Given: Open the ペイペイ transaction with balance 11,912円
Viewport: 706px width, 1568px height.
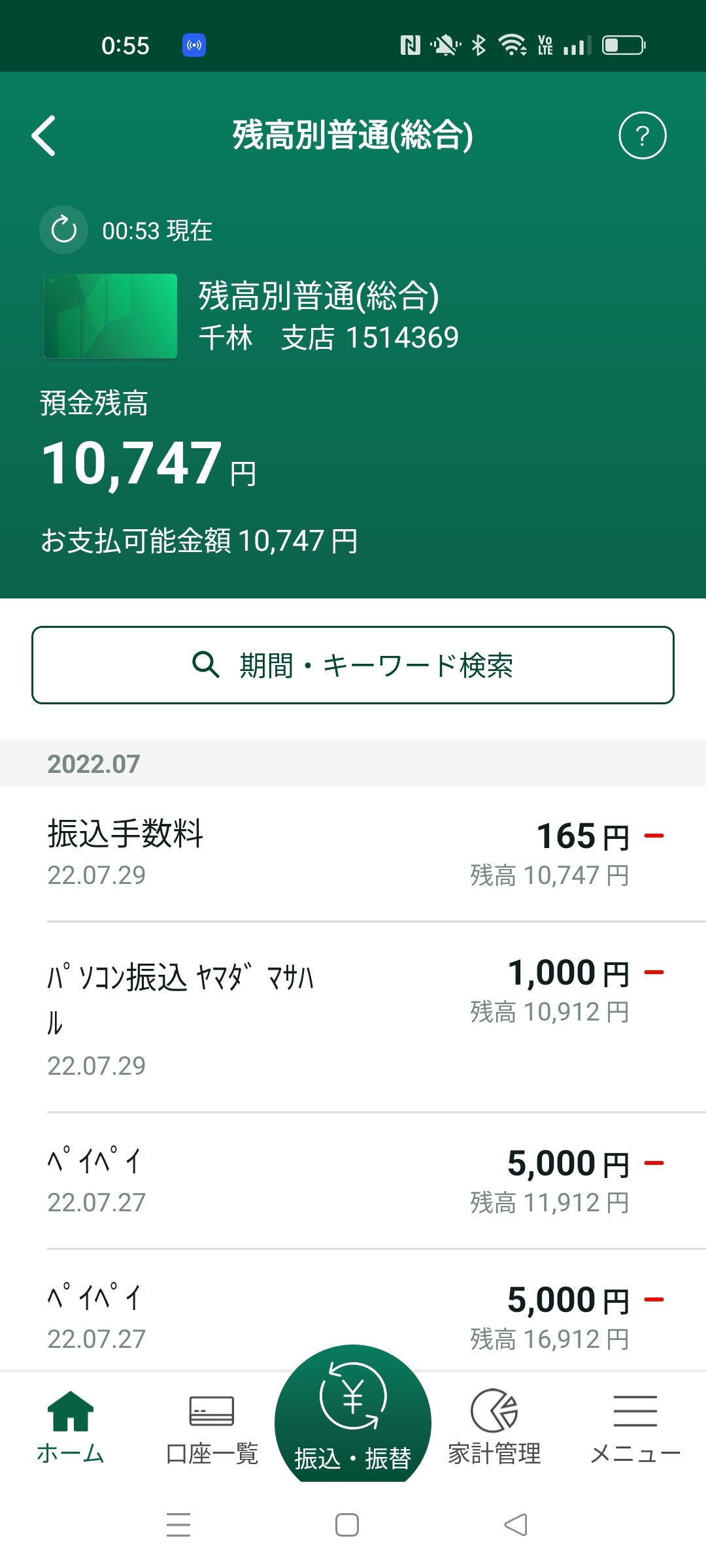Looking at the screenshot, I should click(x=353, y=1181).
